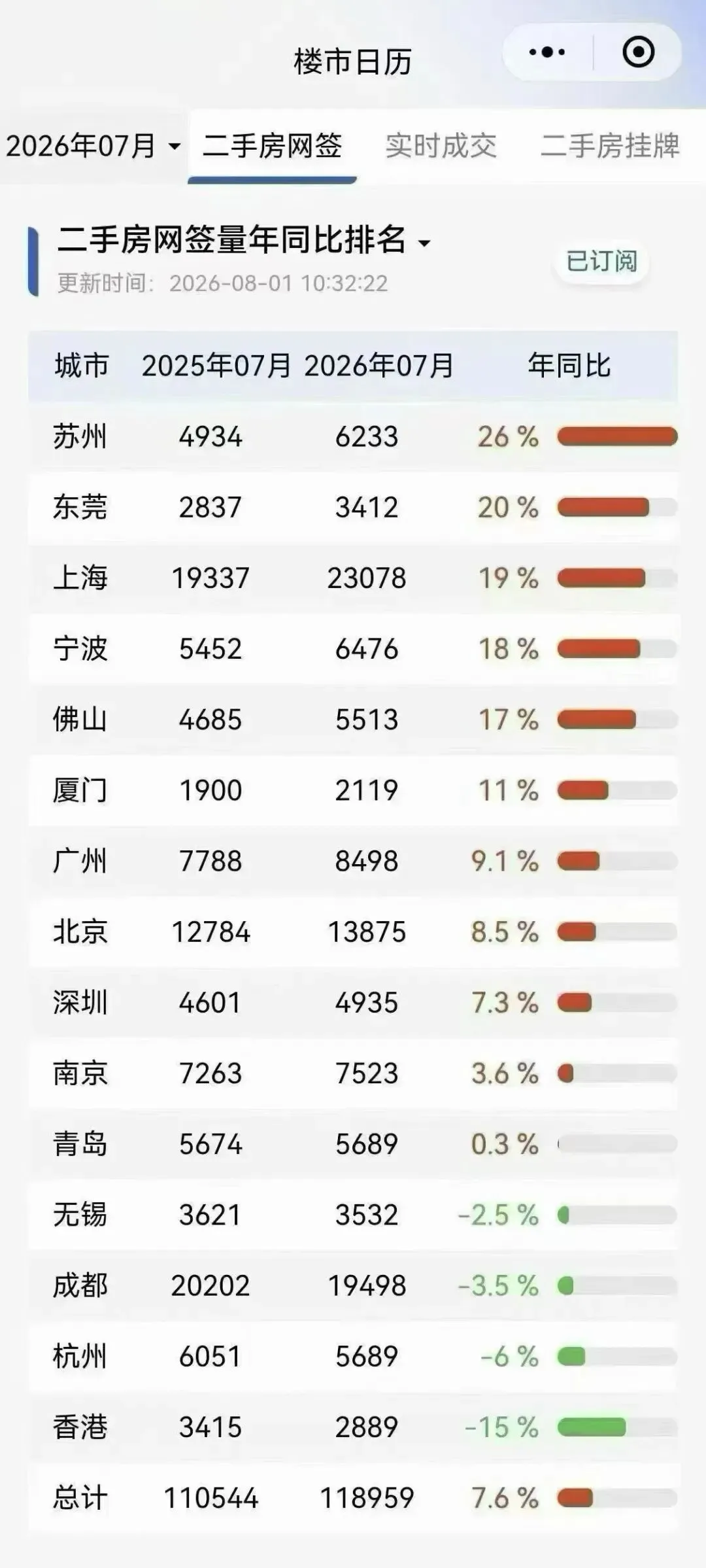This screenshot has width=706, height=1568.
Task: Switch to the 实时成交 tab
Action: (x=441, y=146)
